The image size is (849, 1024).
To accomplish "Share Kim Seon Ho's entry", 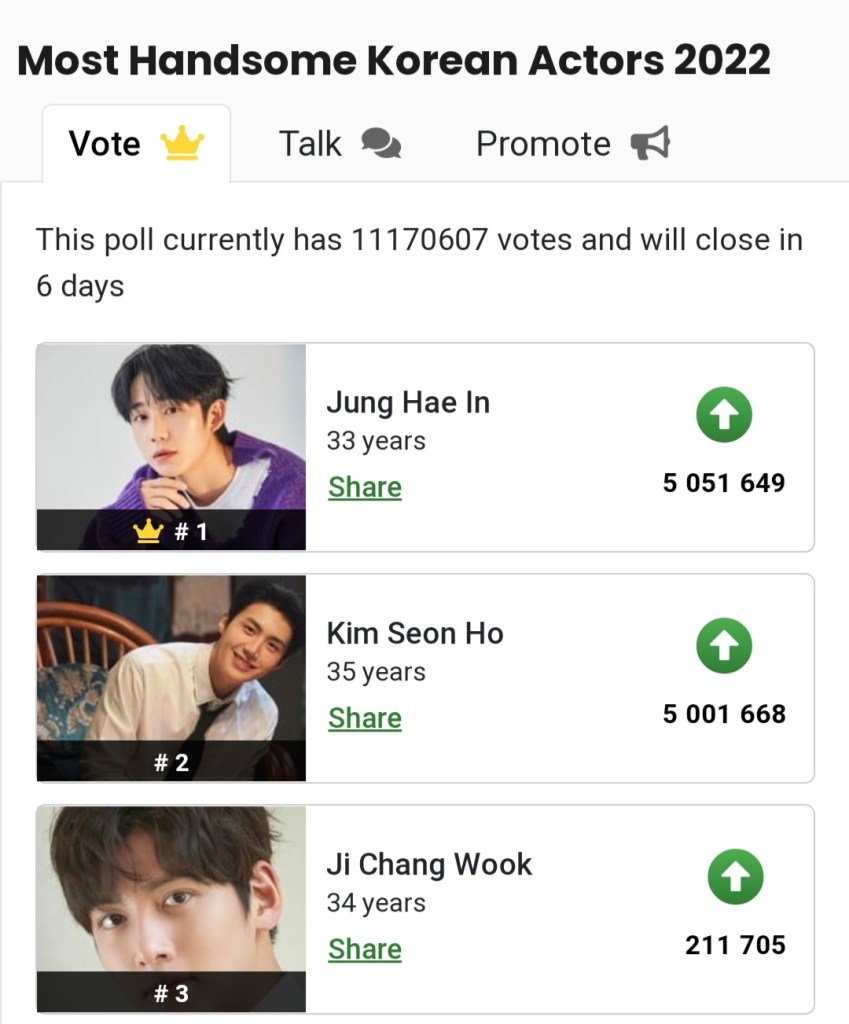I will point(365,718).
